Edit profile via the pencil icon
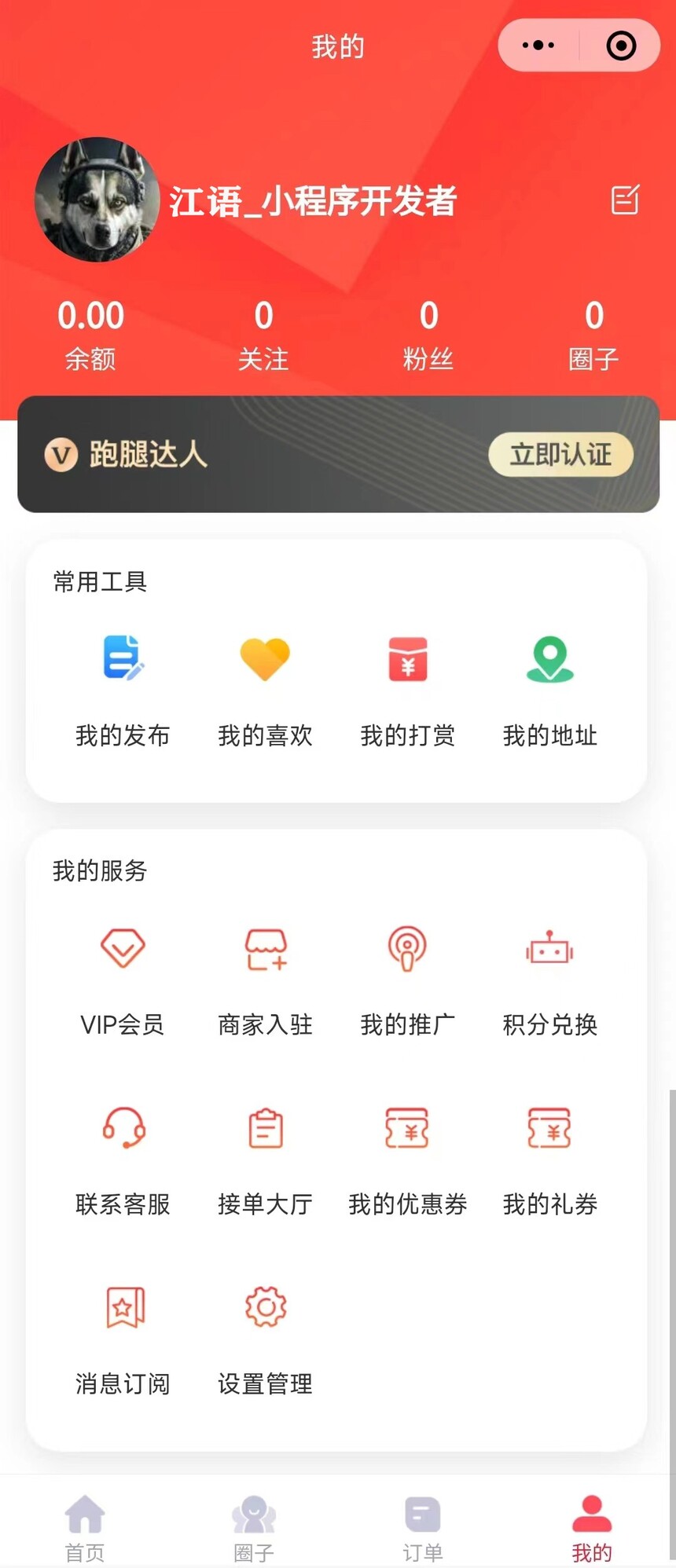This screenshot has height=1568, width=676. point(626,200)
